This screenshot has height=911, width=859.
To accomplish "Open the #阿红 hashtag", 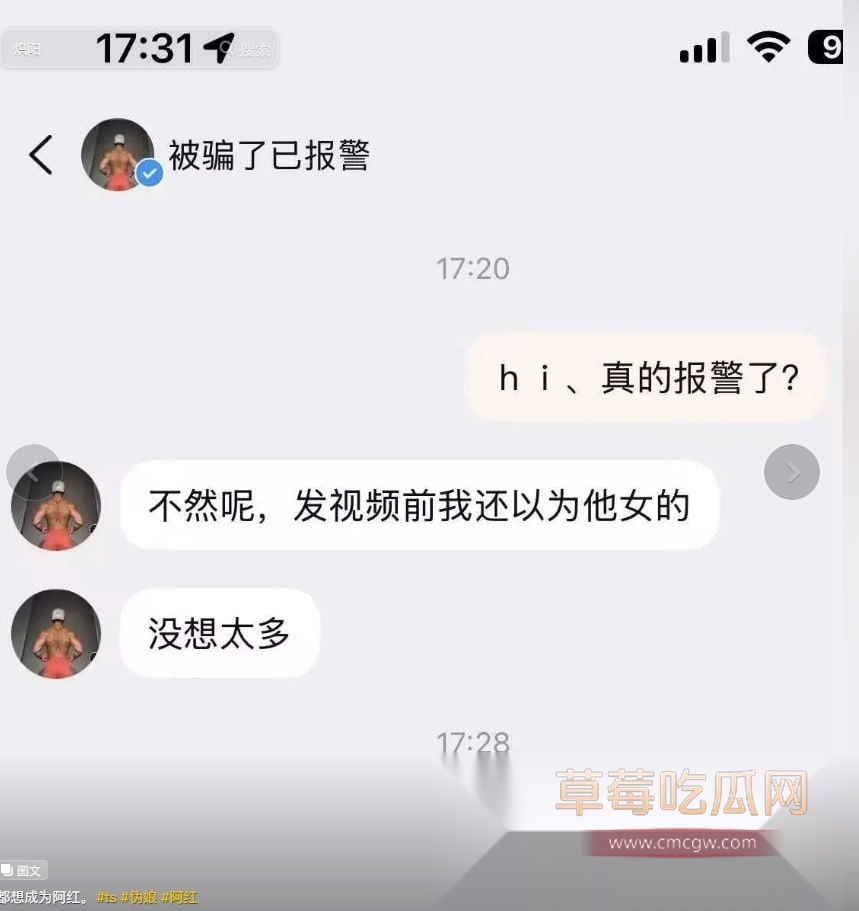I will coord(179,897).
